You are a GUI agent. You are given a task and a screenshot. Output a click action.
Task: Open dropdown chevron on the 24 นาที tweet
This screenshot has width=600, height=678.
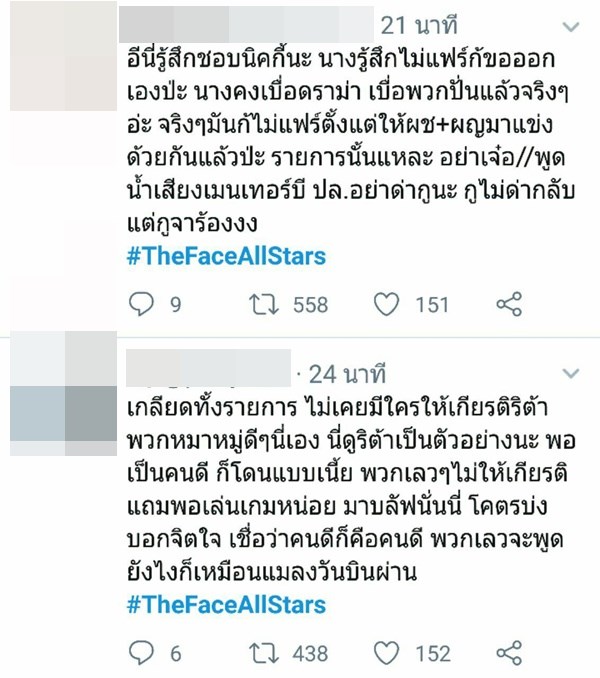click(570, 374)
